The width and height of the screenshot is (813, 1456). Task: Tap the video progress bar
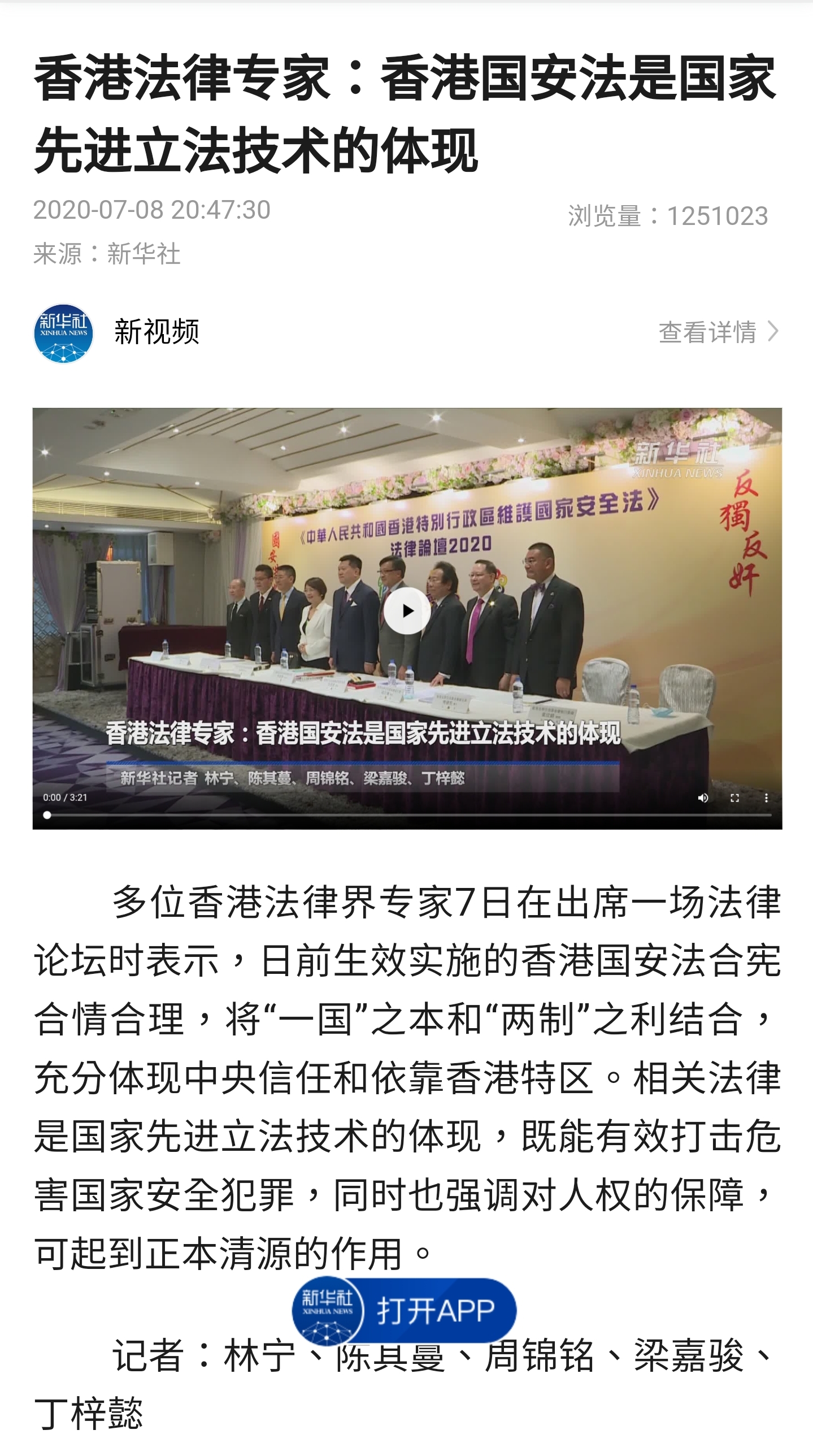[x=407, y=815]
